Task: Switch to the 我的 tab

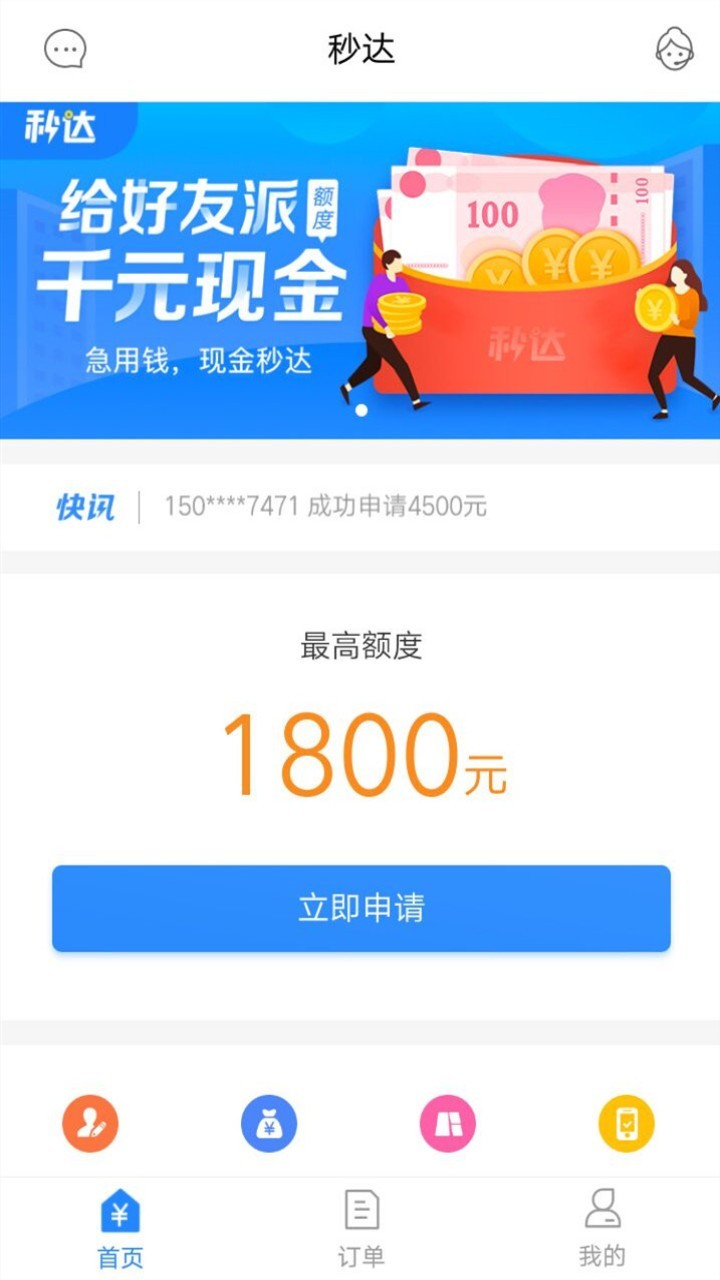Action: 602,1228
